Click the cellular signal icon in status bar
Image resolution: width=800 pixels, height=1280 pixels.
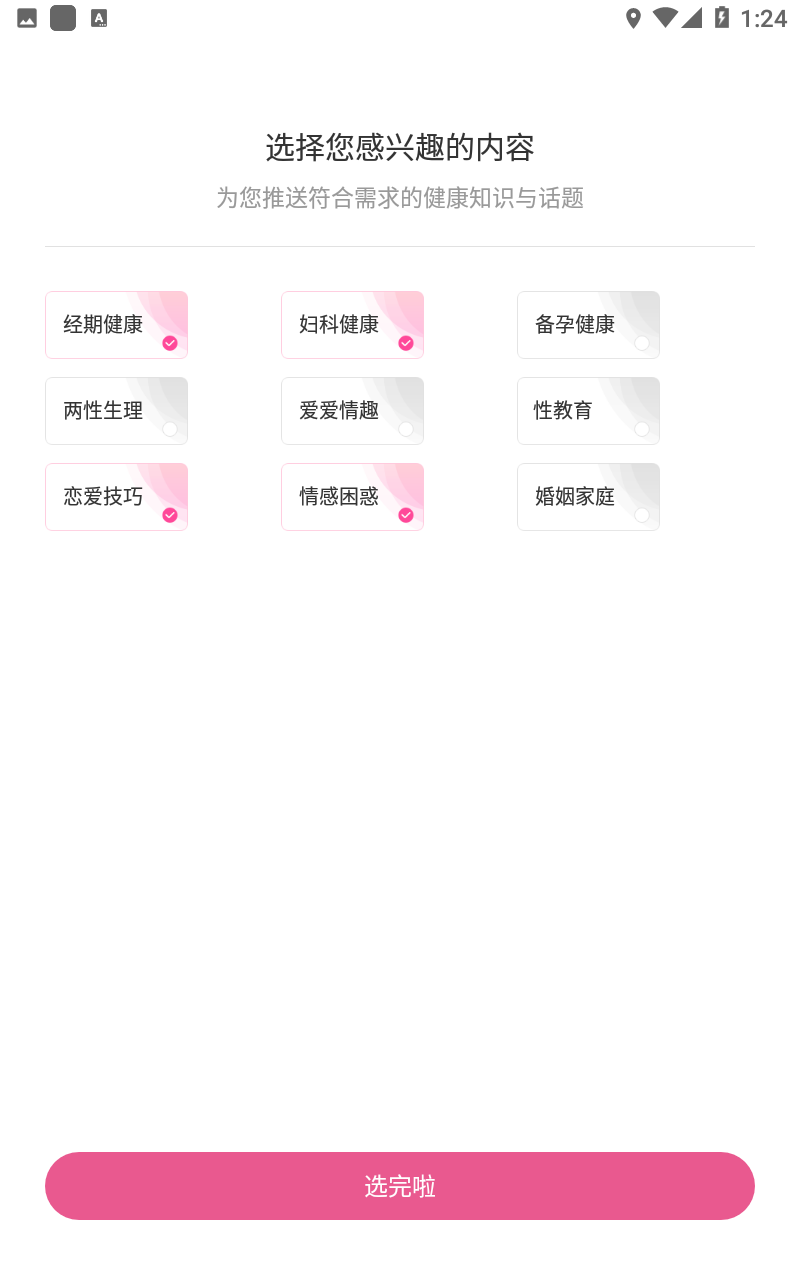pos(691,18)
